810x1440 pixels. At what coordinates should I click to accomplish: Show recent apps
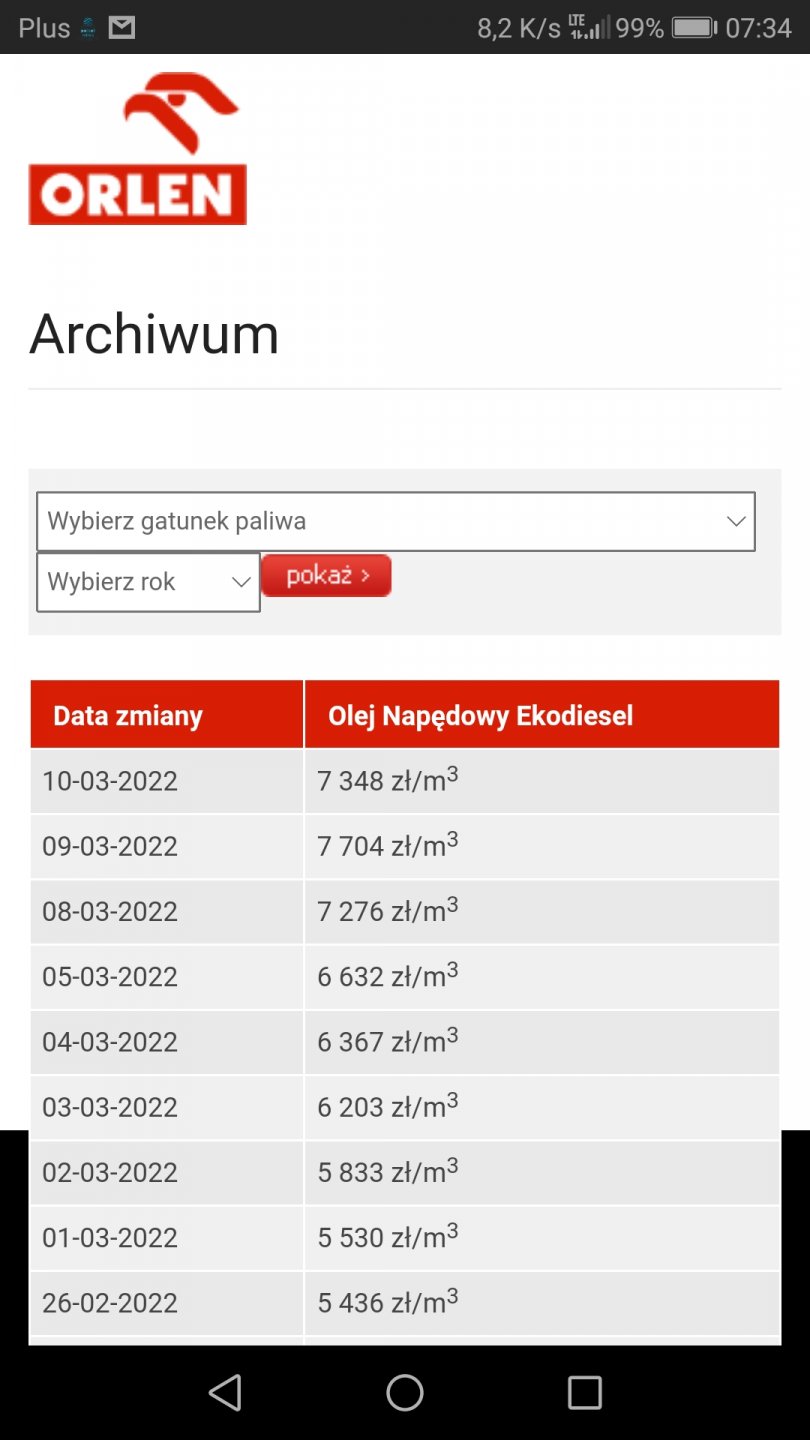point(584,1392)
